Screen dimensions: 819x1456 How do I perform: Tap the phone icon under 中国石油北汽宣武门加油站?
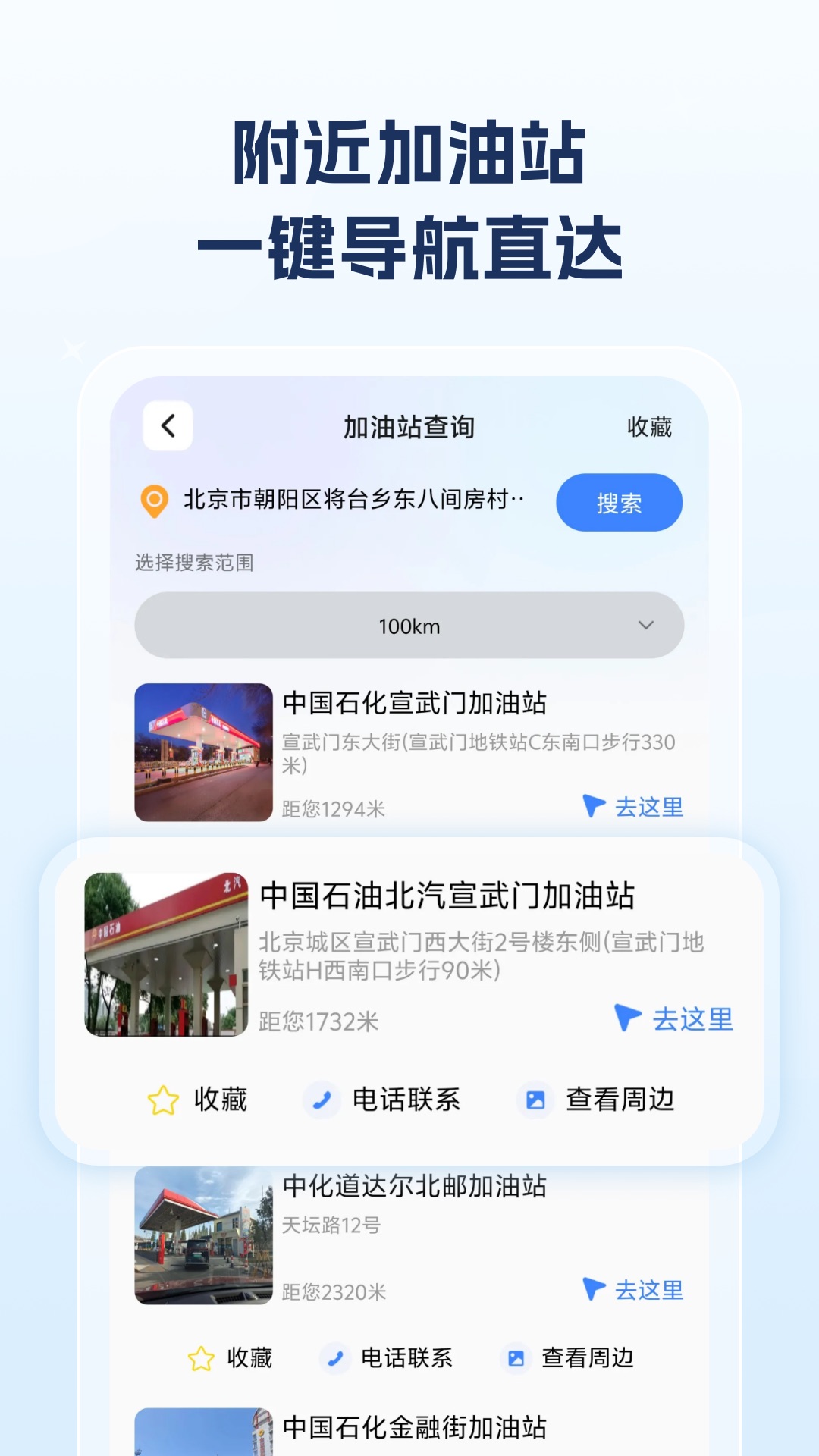[x=320, y=1100]
